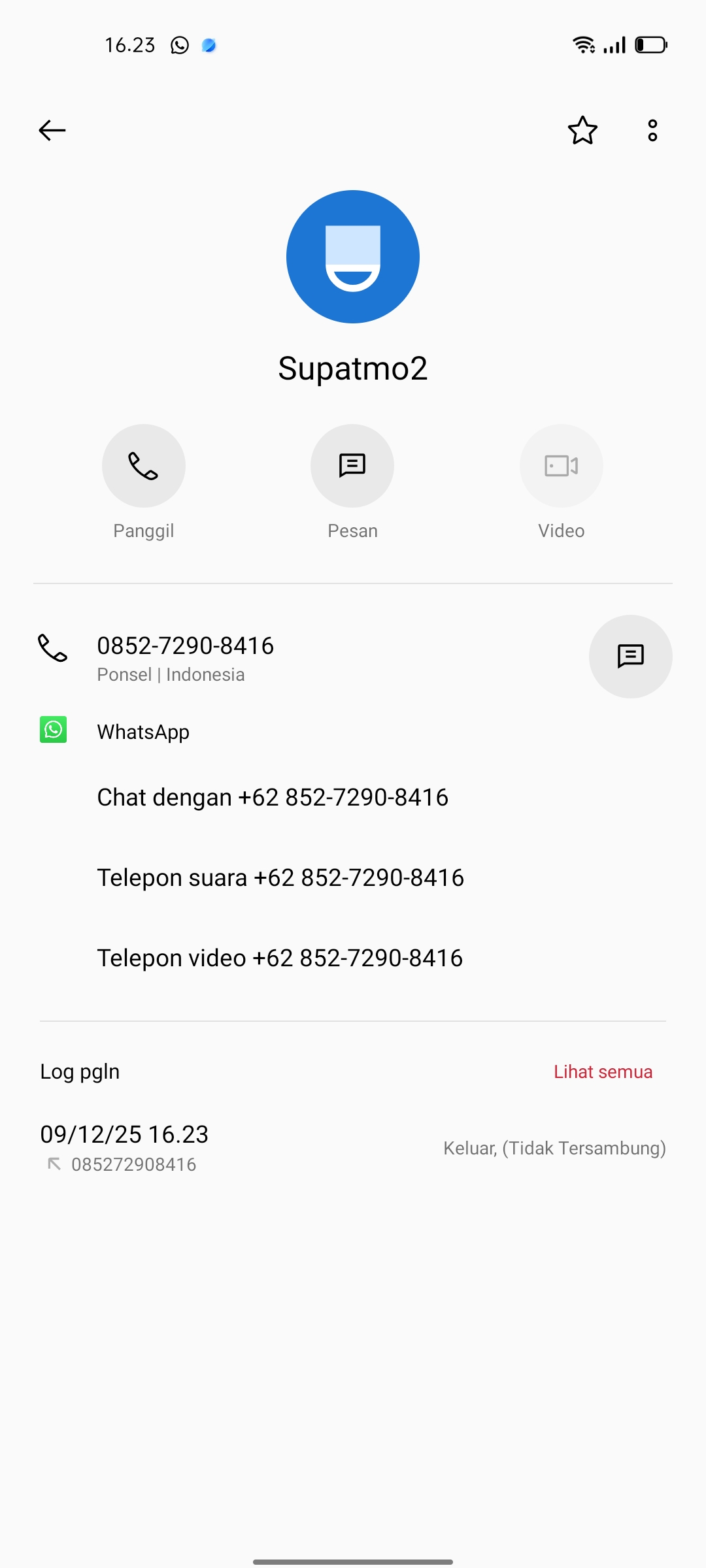The height and width of the screenshot is (1568, 706).
Task: Tap the message bubble beside the phone number
Action: tap(630, 656)
